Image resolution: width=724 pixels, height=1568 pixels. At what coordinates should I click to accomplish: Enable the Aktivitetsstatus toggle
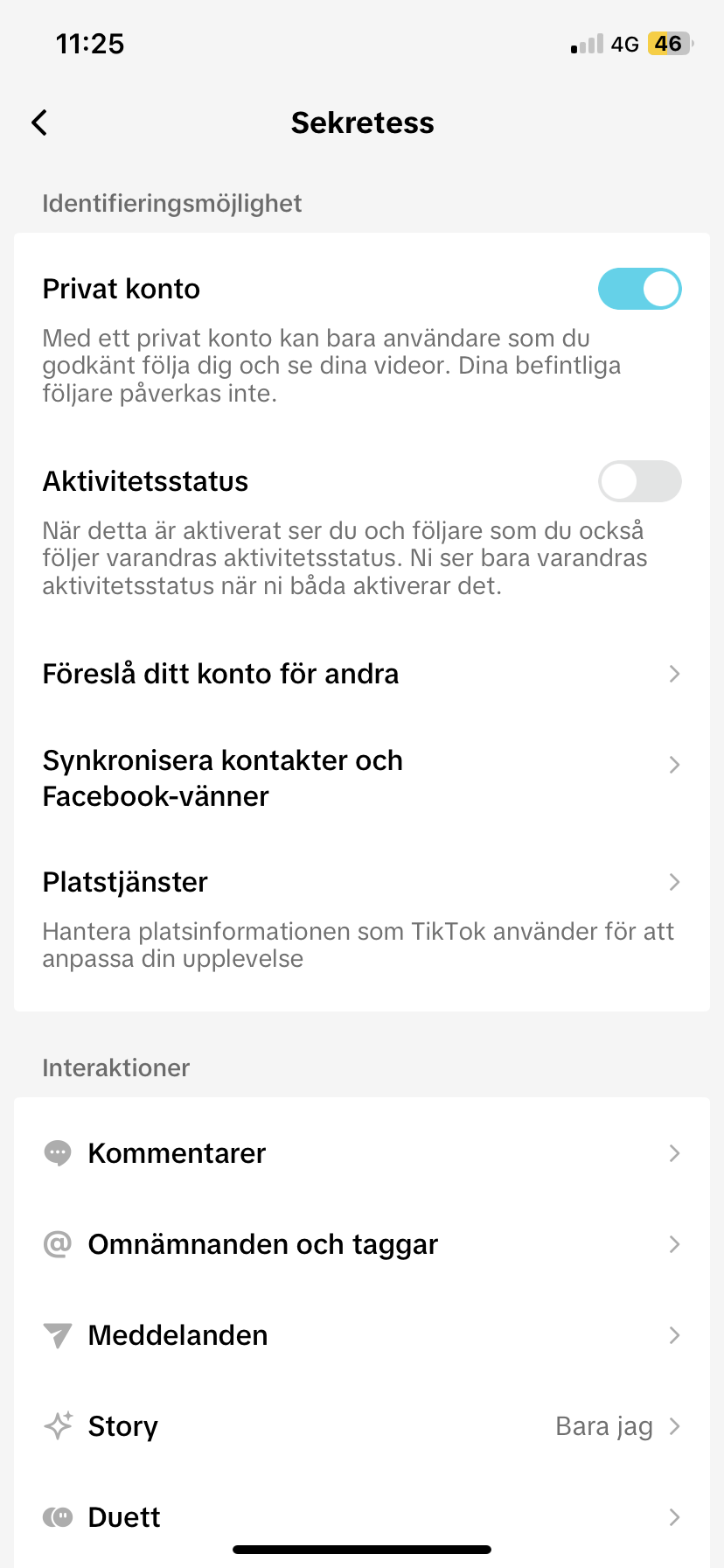639,482
